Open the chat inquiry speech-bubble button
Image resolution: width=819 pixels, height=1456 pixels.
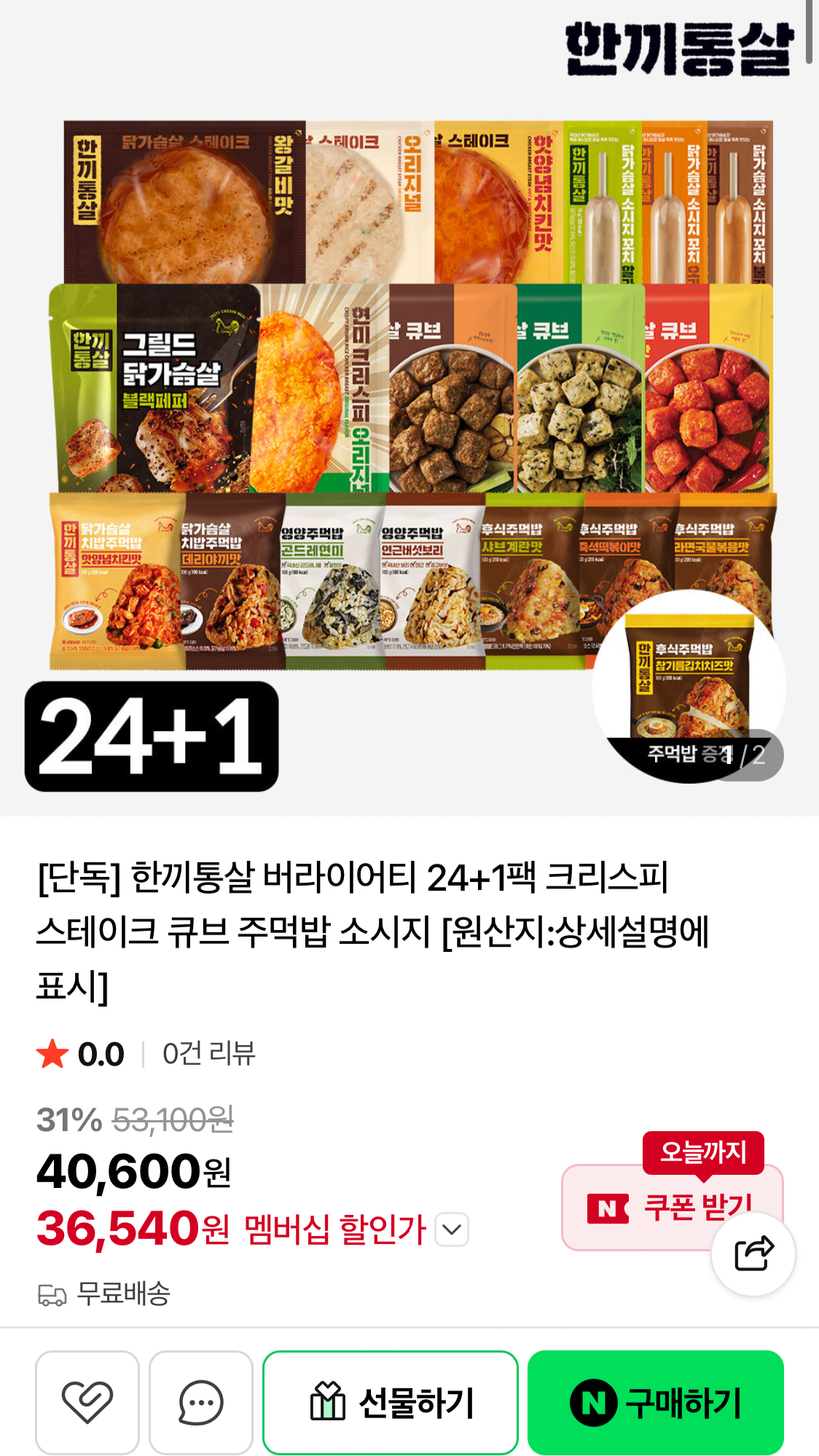click(x=201, y=1402)
